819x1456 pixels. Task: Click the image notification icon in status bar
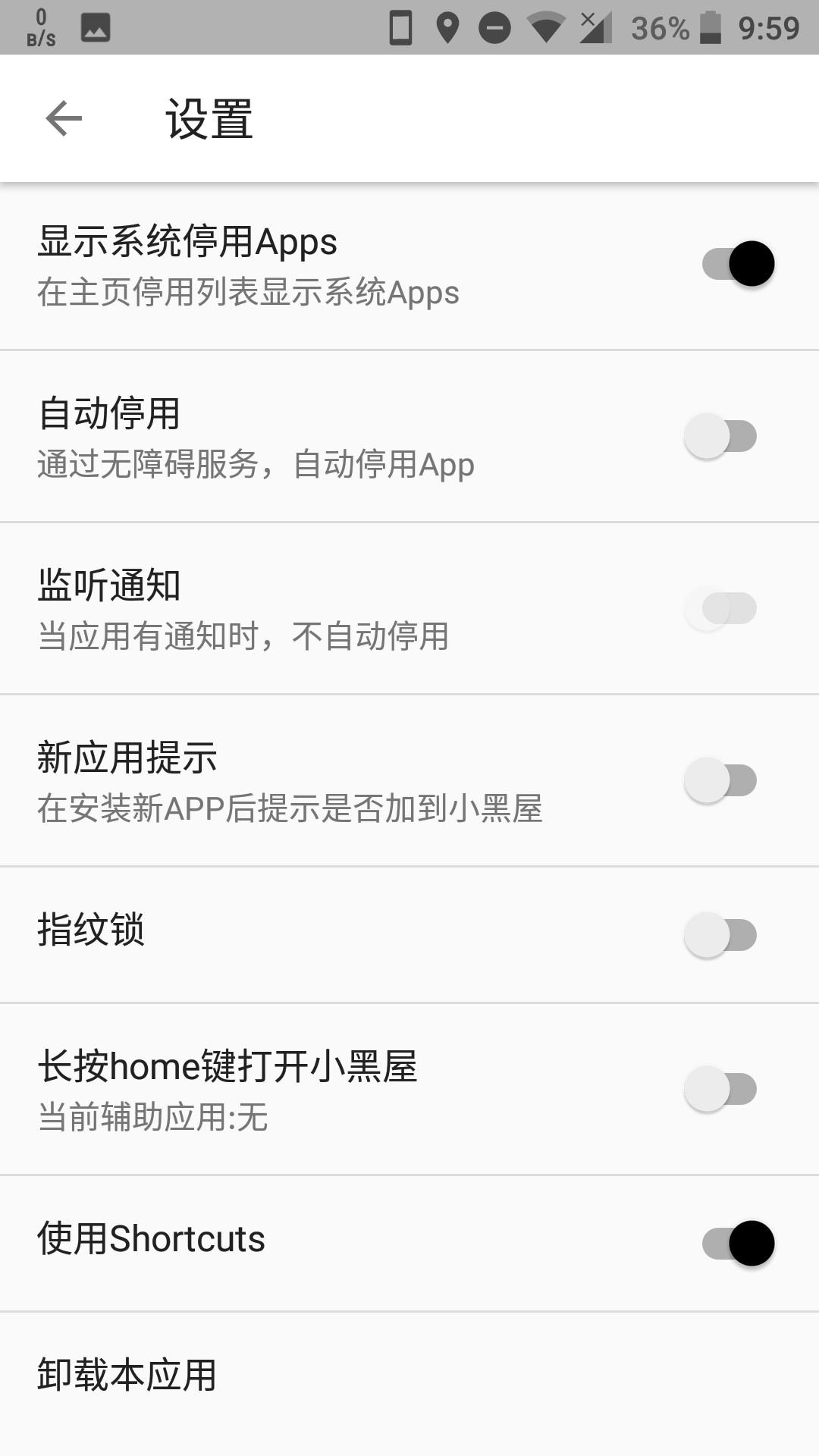(96, 29)
